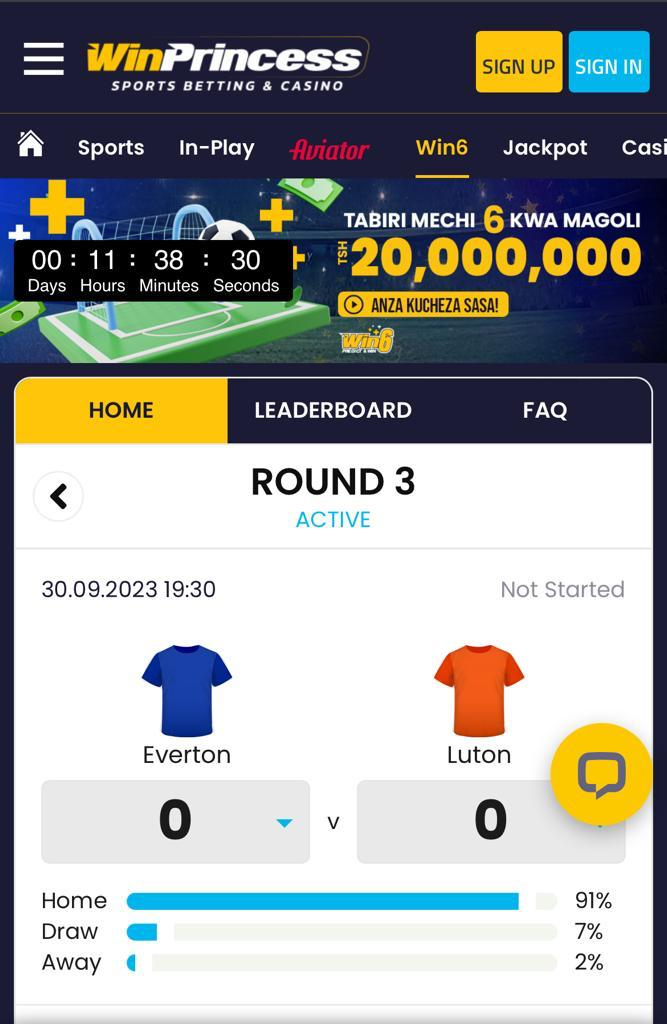Expand Everton score dropdown

pyautogui.click(x=284, y=822)
